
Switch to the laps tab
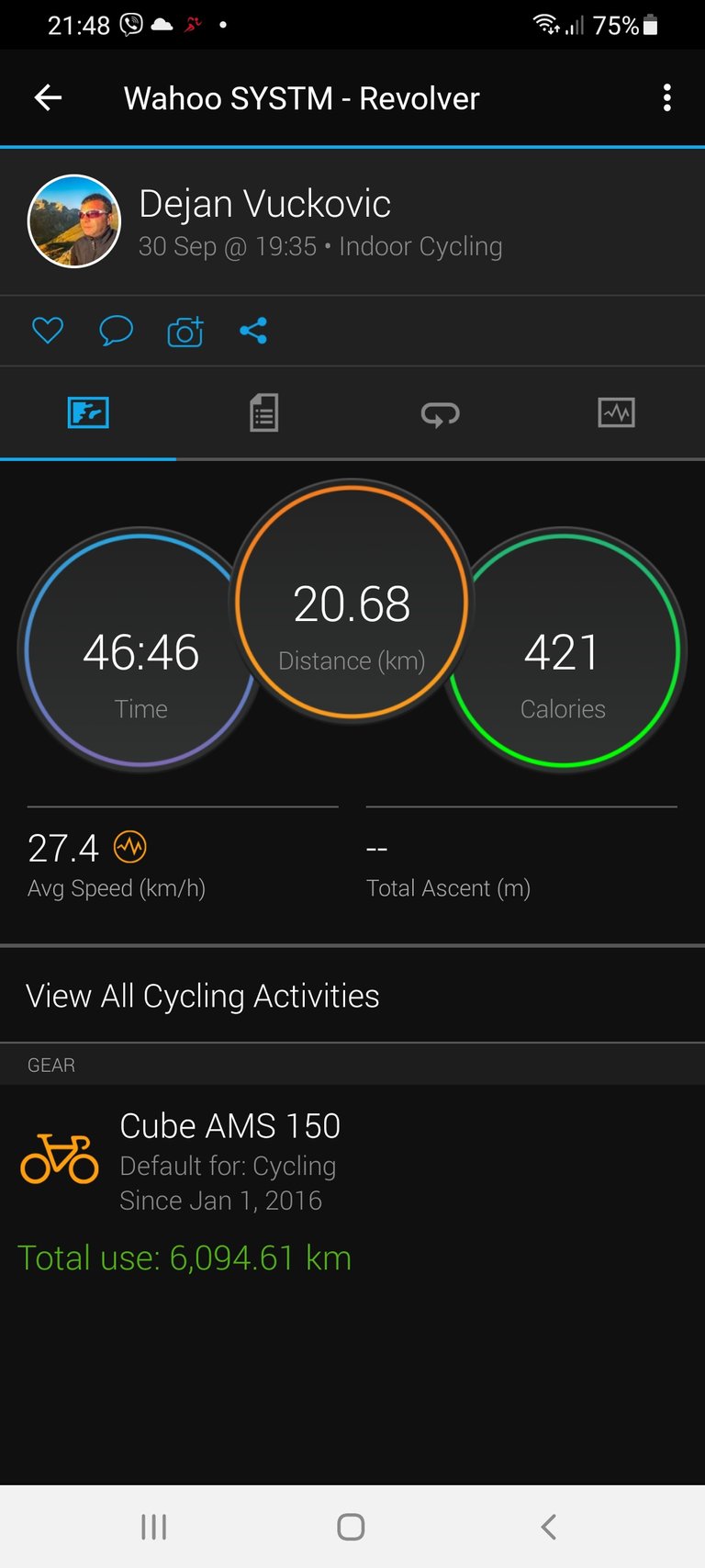(x=441, y=413)
